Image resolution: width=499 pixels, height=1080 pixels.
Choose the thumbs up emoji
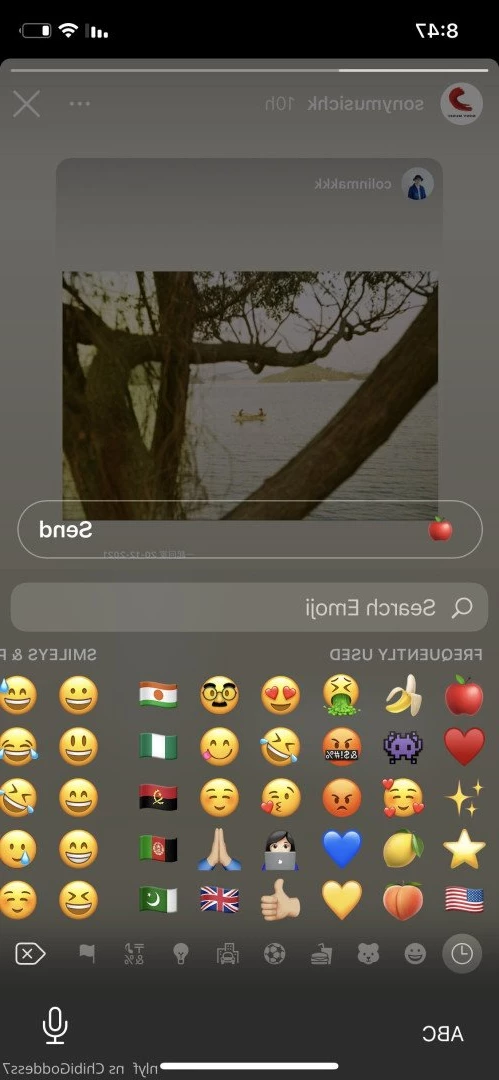pyautogui.click(x=281, y=900)
